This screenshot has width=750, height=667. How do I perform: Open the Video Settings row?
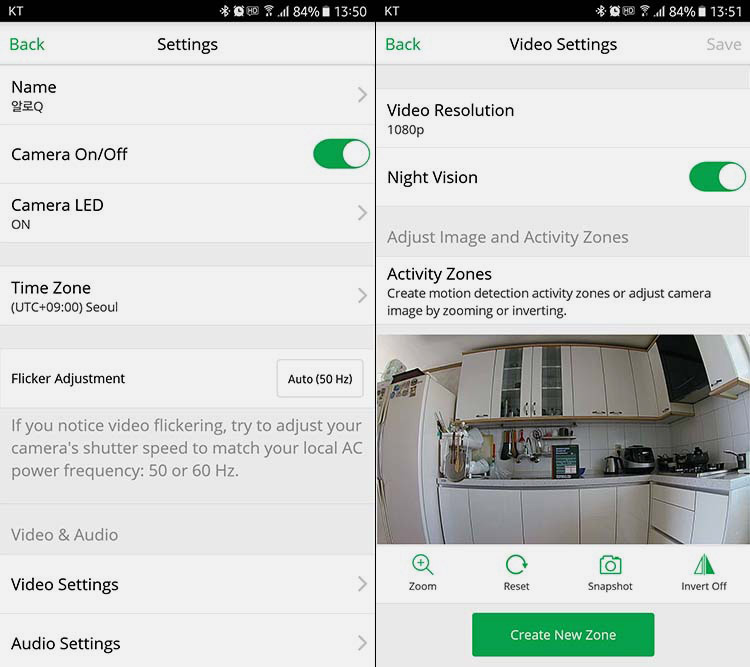pos(187,584)
